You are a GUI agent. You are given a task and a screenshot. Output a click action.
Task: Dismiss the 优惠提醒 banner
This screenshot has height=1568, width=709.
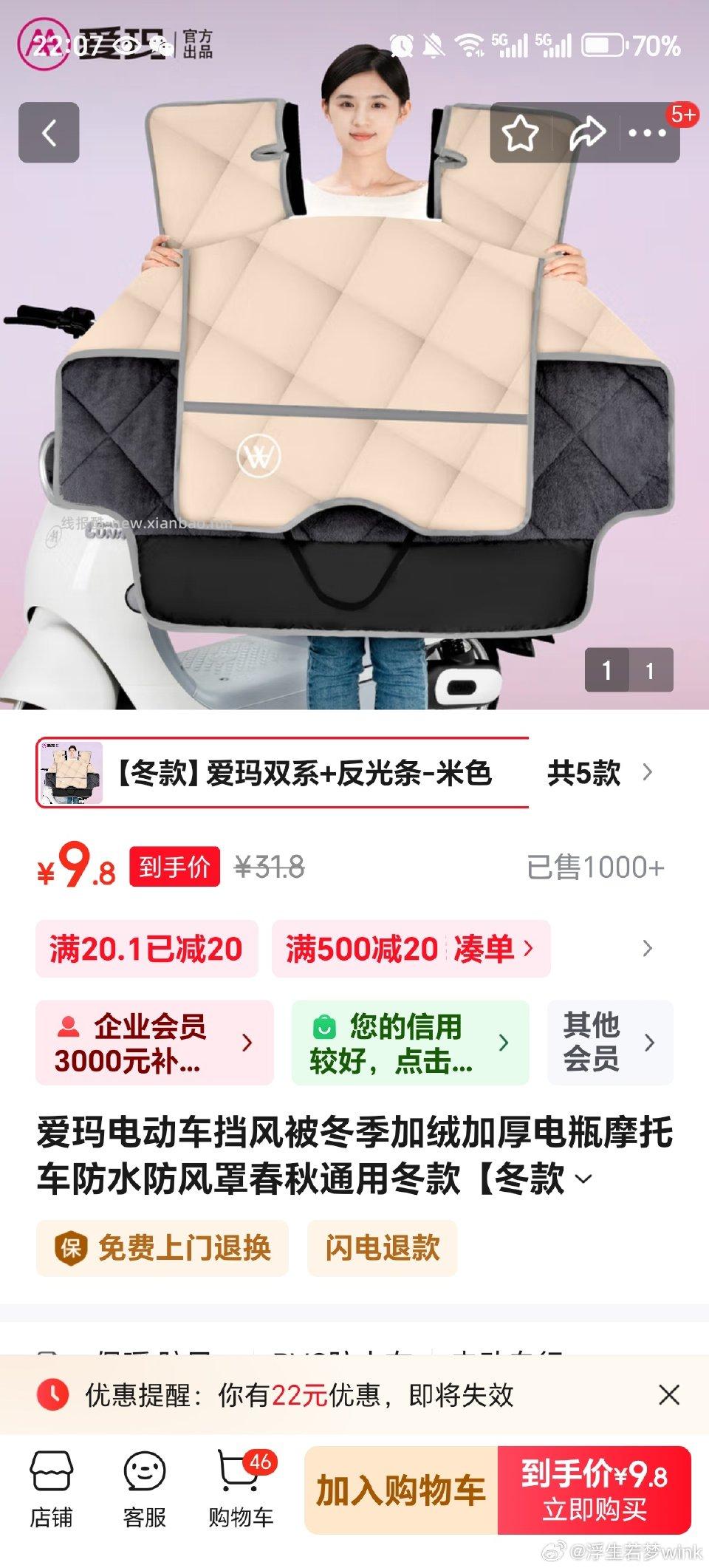[x=668, y=1395]
